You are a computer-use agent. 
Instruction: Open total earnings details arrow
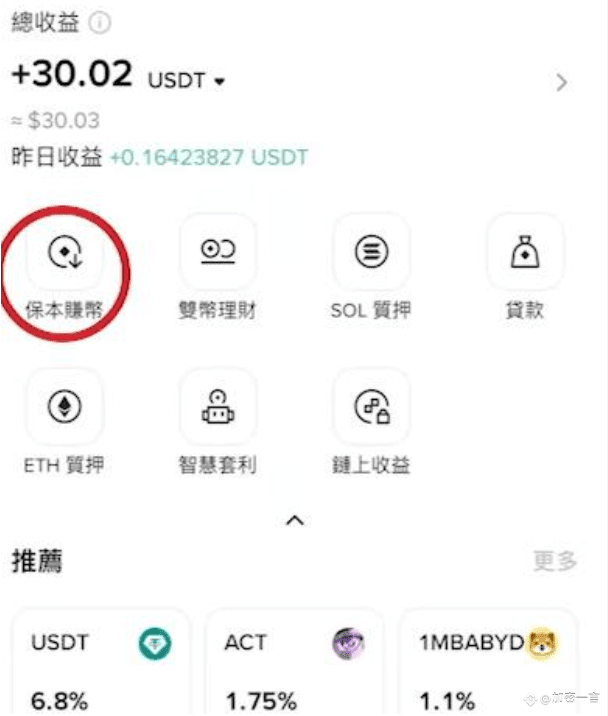(562, 82)
